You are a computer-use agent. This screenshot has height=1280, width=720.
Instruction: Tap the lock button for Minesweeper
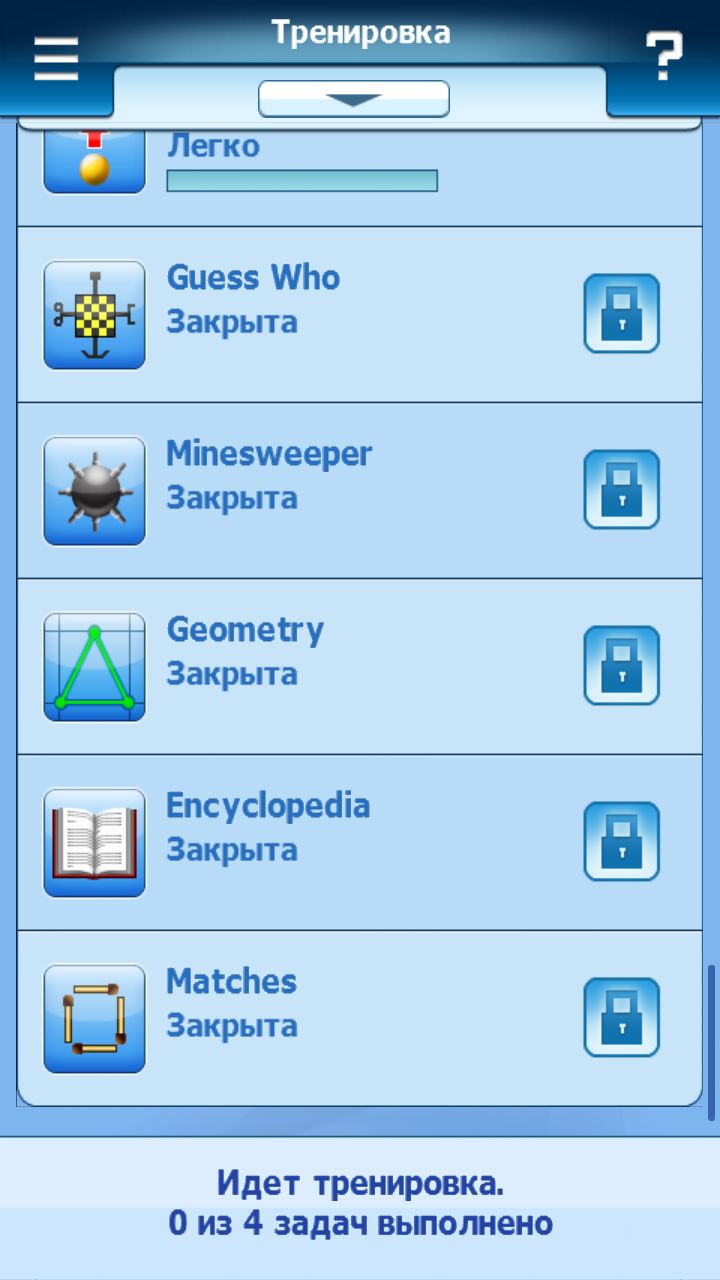(622, 490)
